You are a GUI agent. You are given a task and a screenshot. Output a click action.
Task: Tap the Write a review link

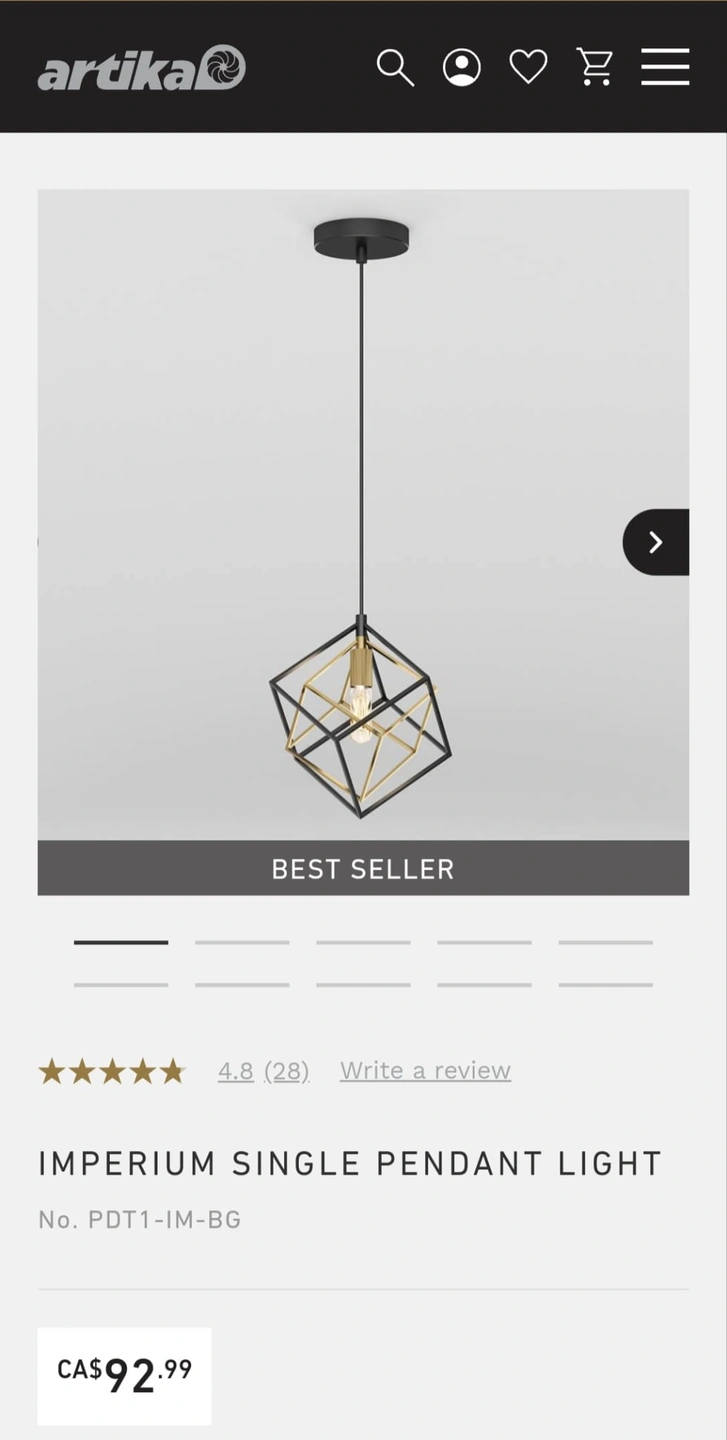(x=425, y=1071)
